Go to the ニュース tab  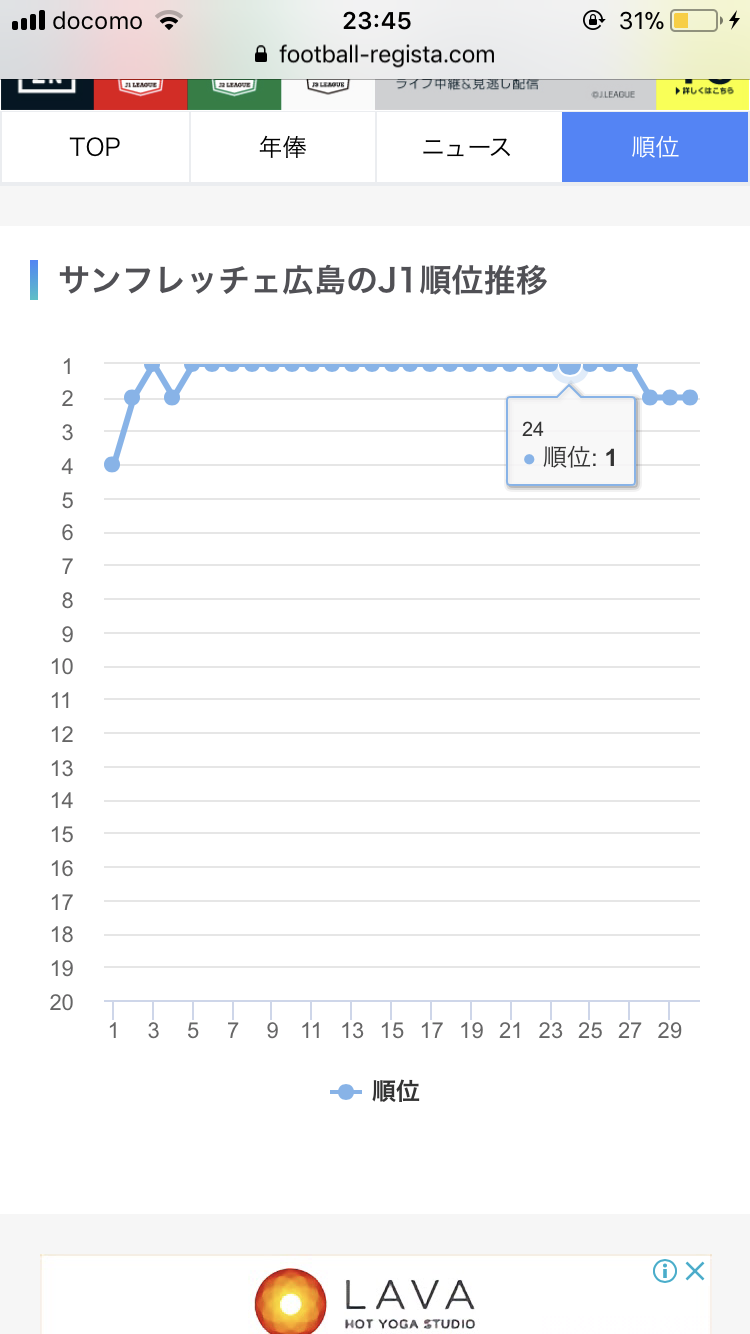[x=468, y=147]
